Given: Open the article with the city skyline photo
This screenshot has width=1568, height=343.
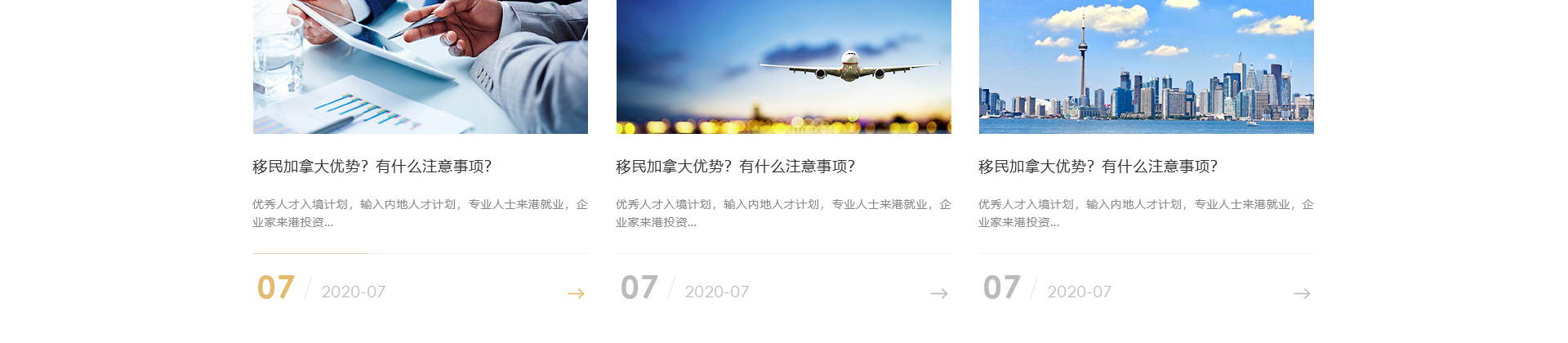Looking at the screenshot, I should pyautogui.click(x=1146, y=67).
